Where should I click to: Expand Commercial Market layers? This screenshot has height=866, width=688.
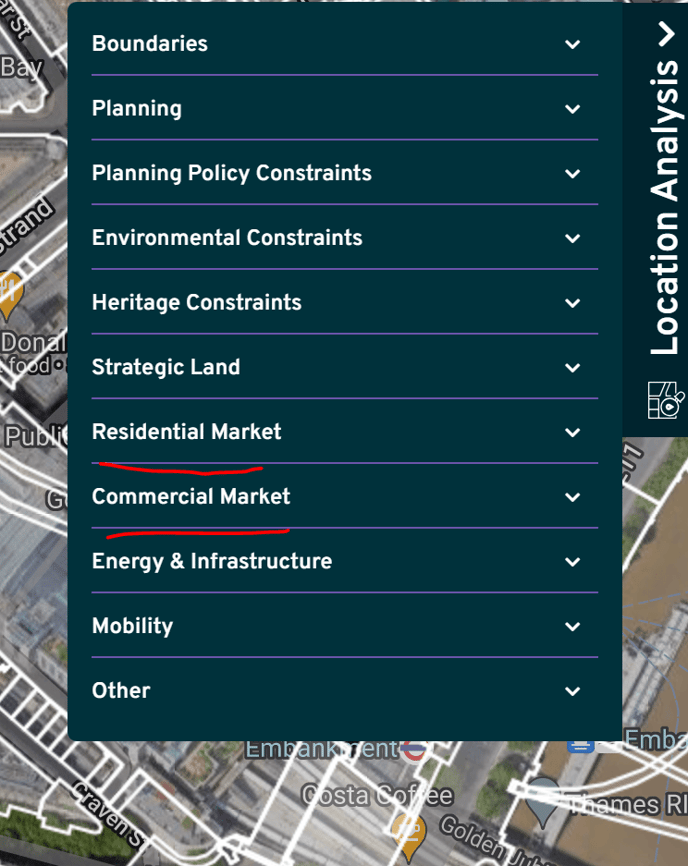tap(572, 497)
